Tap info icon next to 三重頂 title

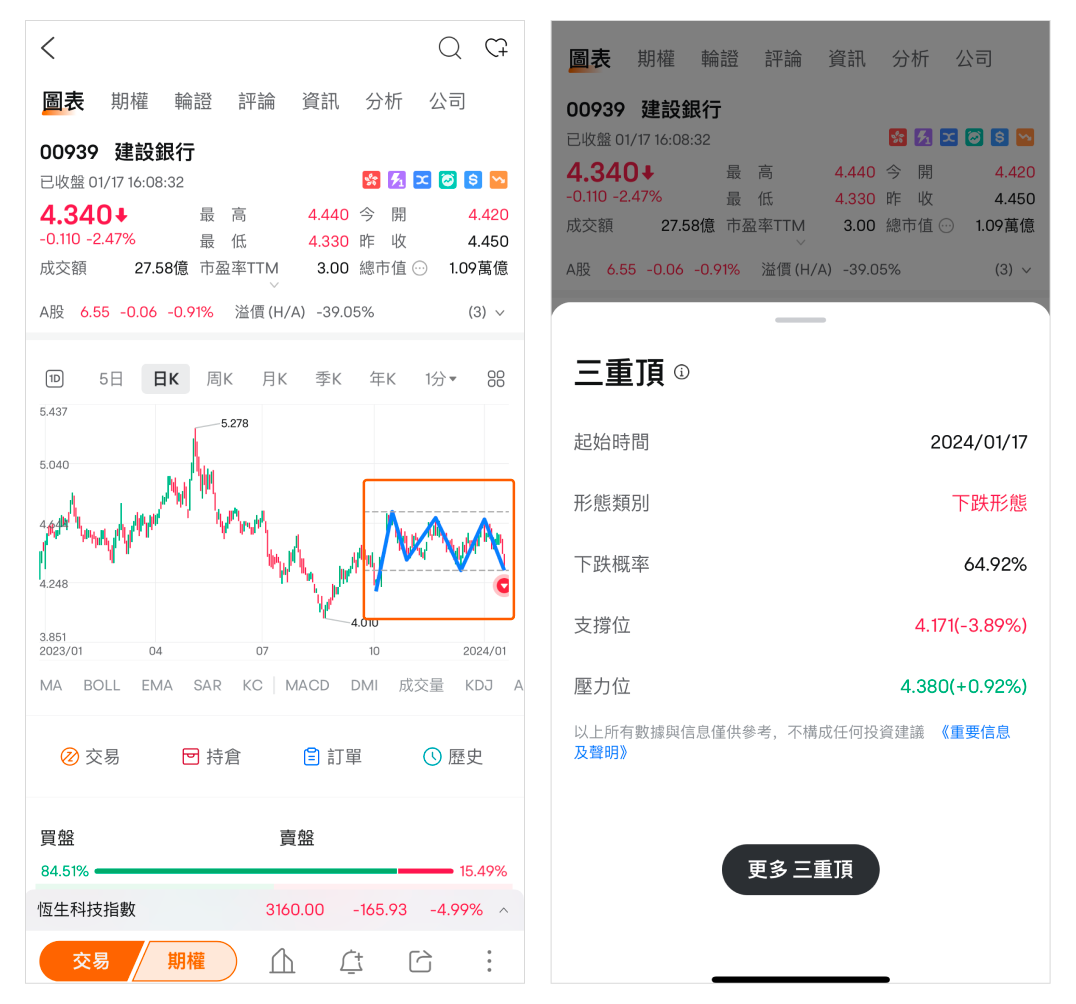pos(682,372)
